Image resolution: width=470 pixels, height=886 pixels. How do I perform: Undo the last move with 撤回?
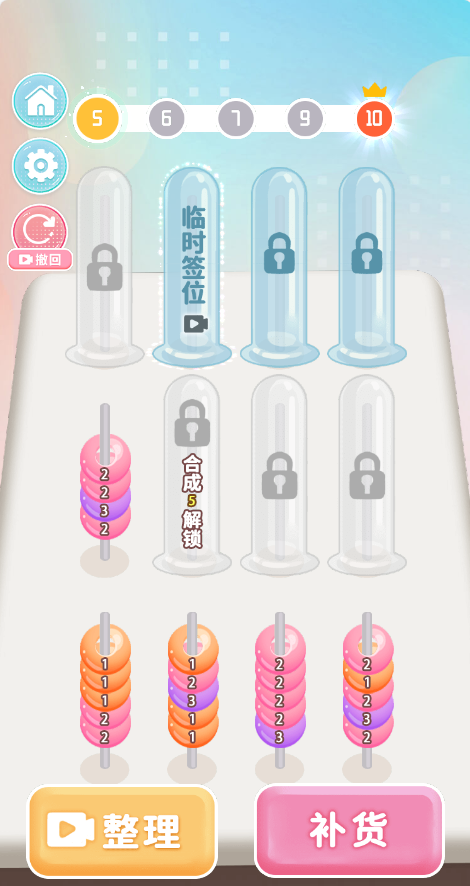[x=40, y=237]
